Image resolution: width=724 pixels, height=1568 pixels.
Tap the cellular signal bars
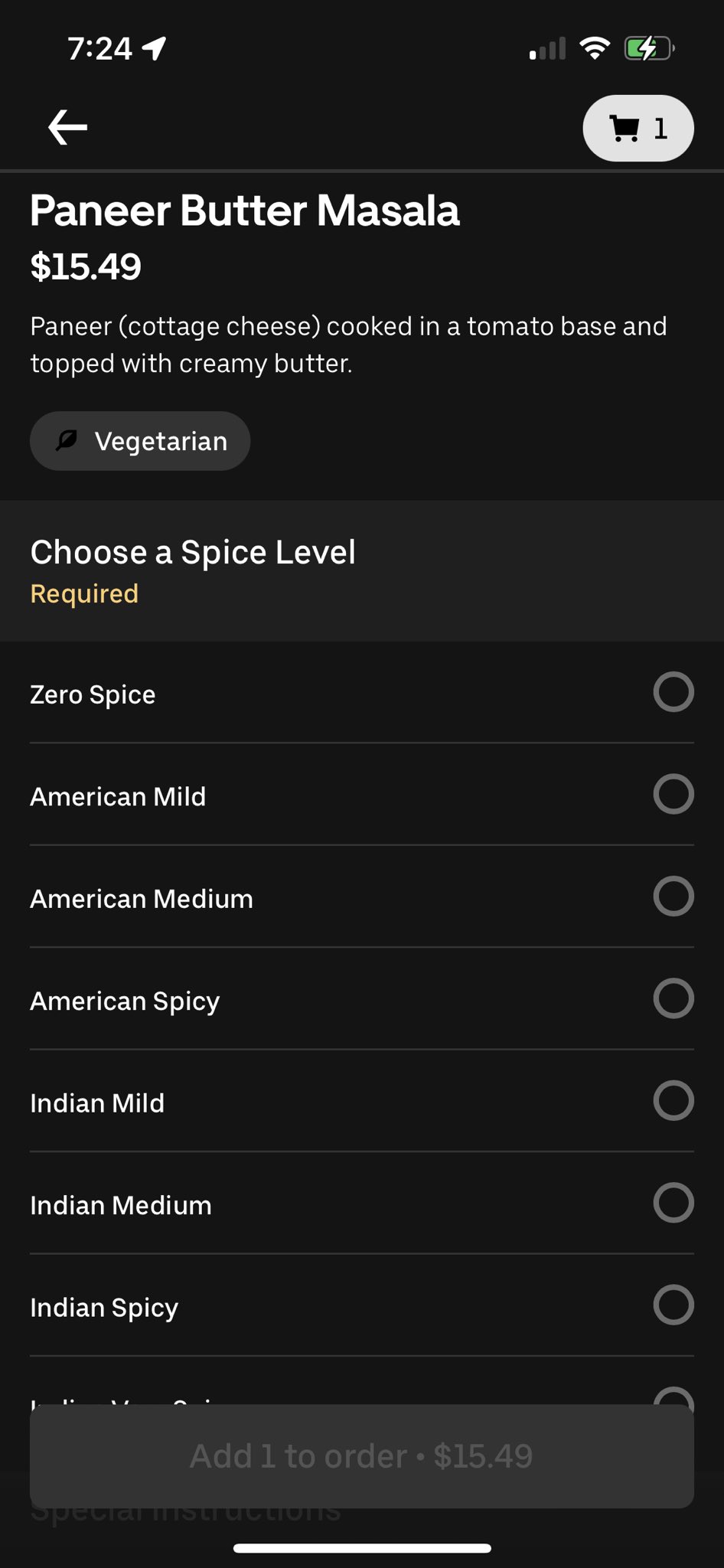point(546,47)
